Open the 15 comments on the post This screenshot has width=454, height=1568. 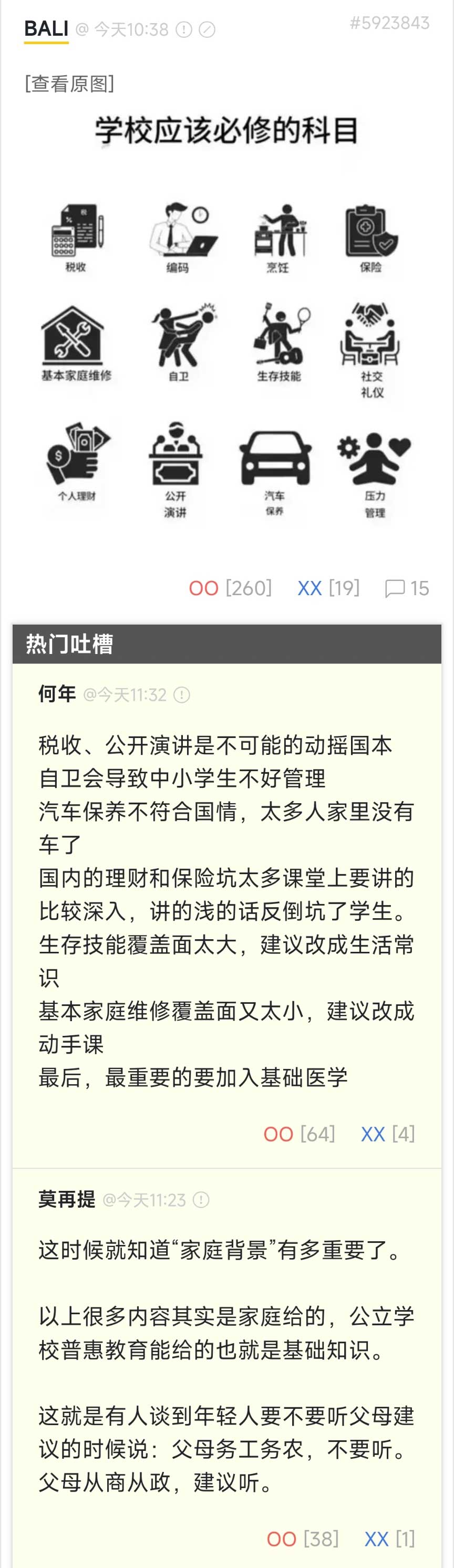(407, 588)
